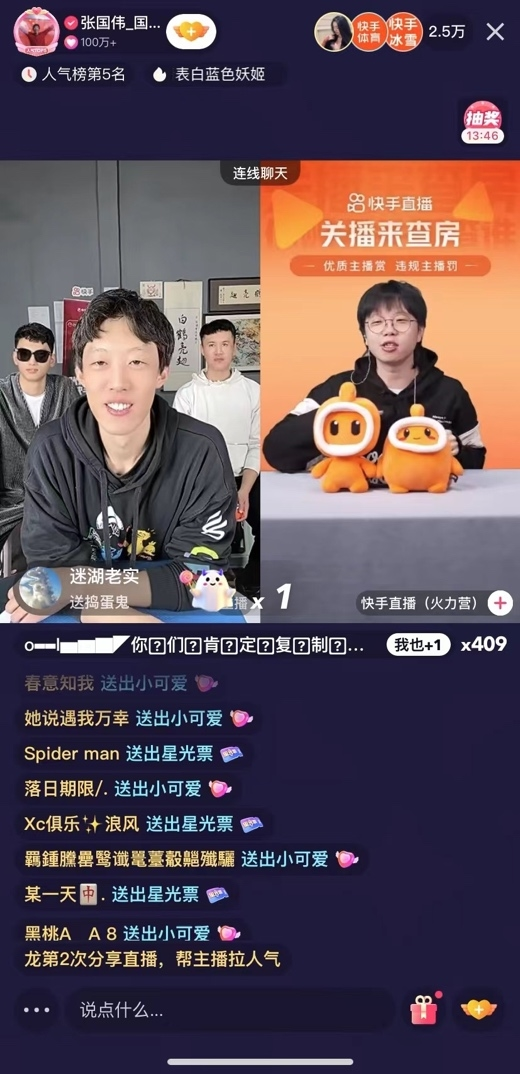Open 迷湖老实's gift banner
The image size is (520, 1074).
coord(127,588)
